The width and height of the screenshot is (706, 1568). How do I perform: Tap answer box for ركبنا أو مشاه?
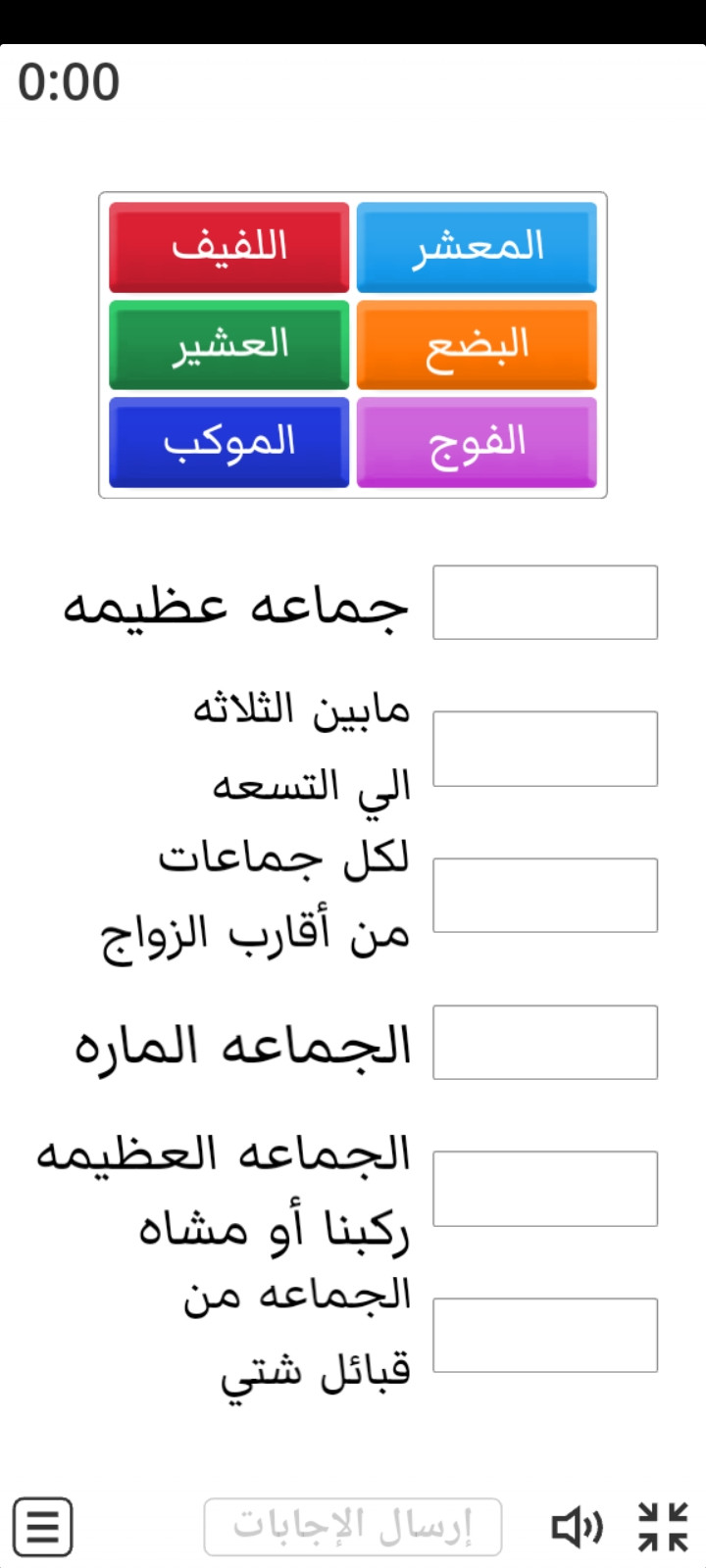click(x=545, y=1189)
